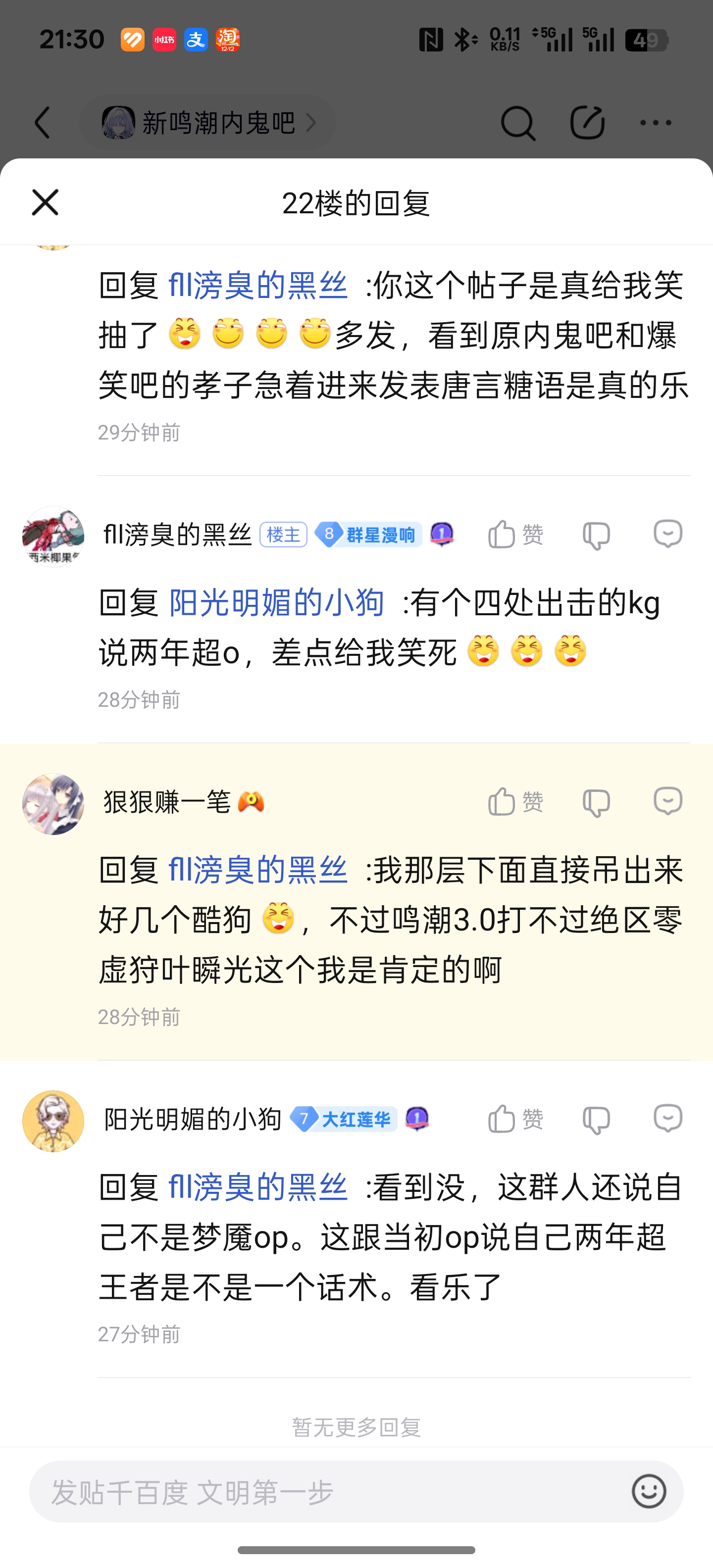Like 阳光明媚的小狗's last reply
713x1568 pixels.
tap(514, 1119)
